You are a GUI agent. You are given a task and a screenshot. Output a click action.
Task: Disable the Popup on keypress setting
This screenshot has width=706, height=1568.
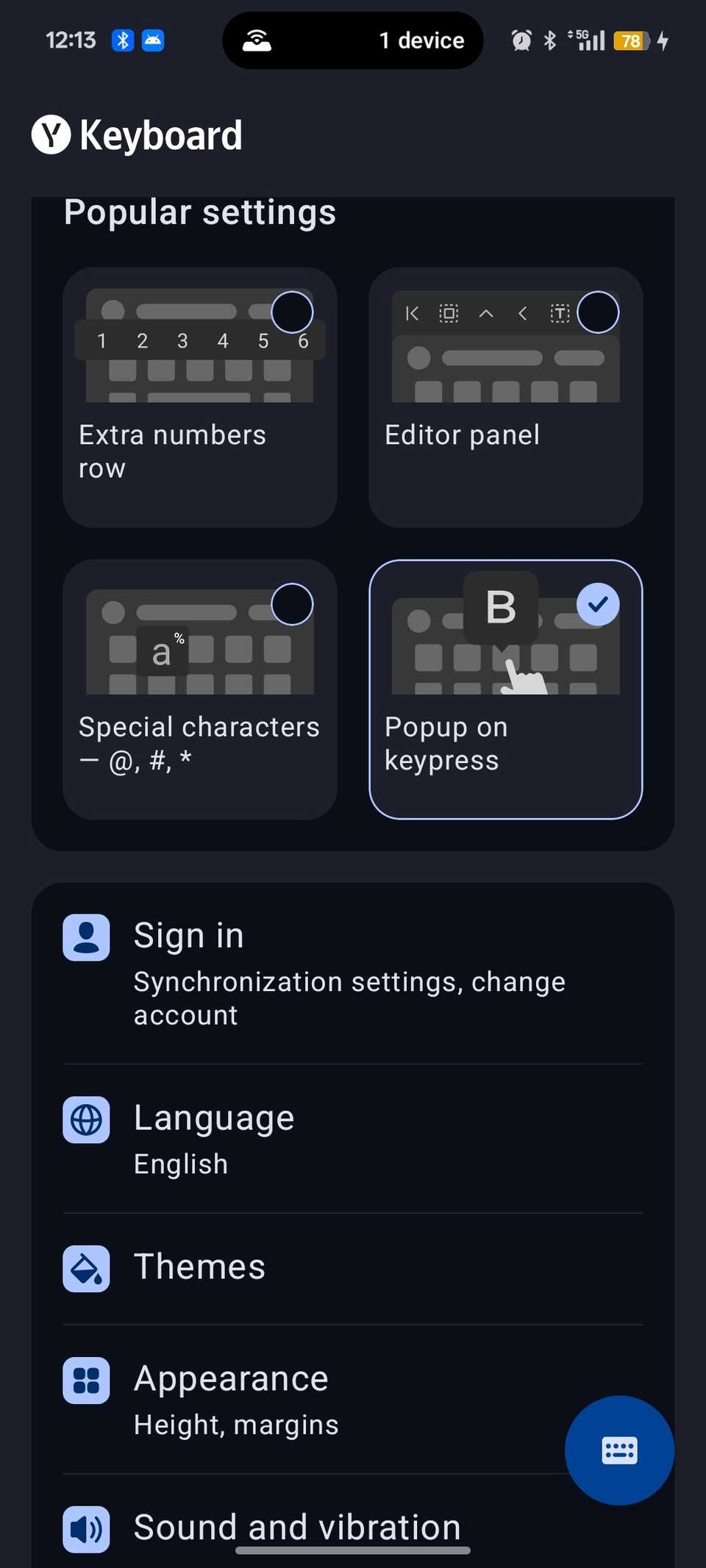click(598, 604)
